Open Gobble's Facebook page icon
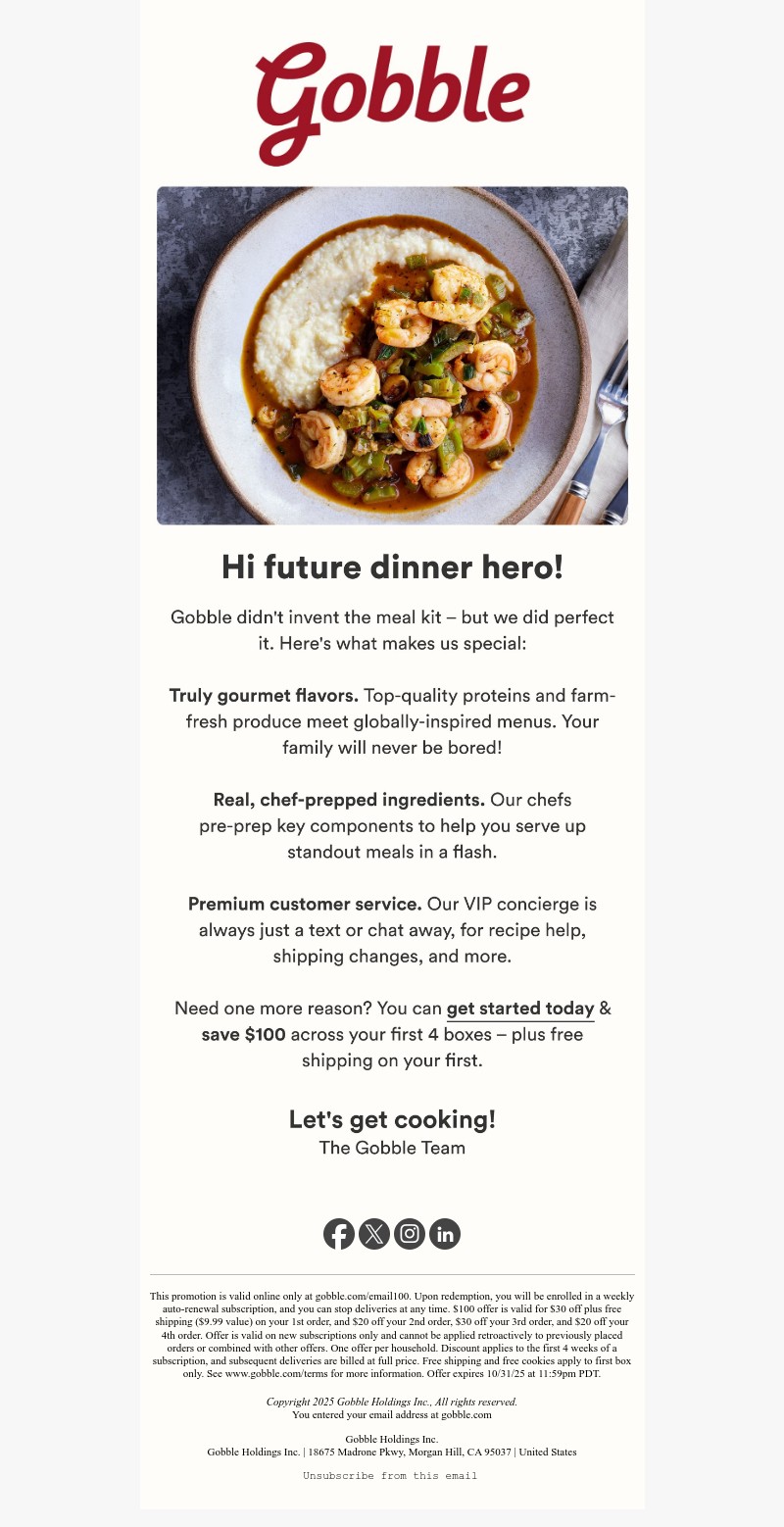The height and width of the screenshot is (1527, 784). pos(339,1234)
